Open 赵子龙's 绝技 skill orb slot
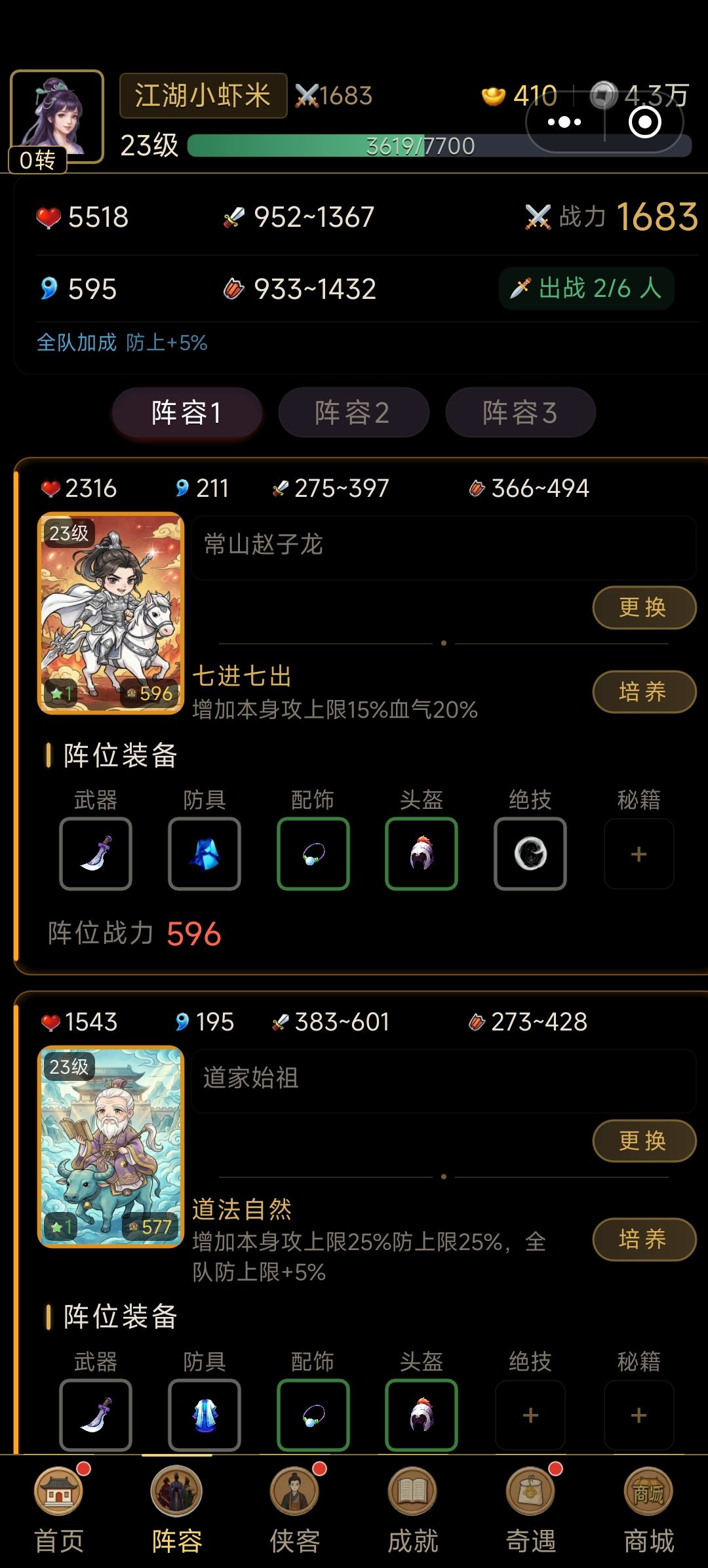Viewport: 708px width, 1568px height. [530, 853]
